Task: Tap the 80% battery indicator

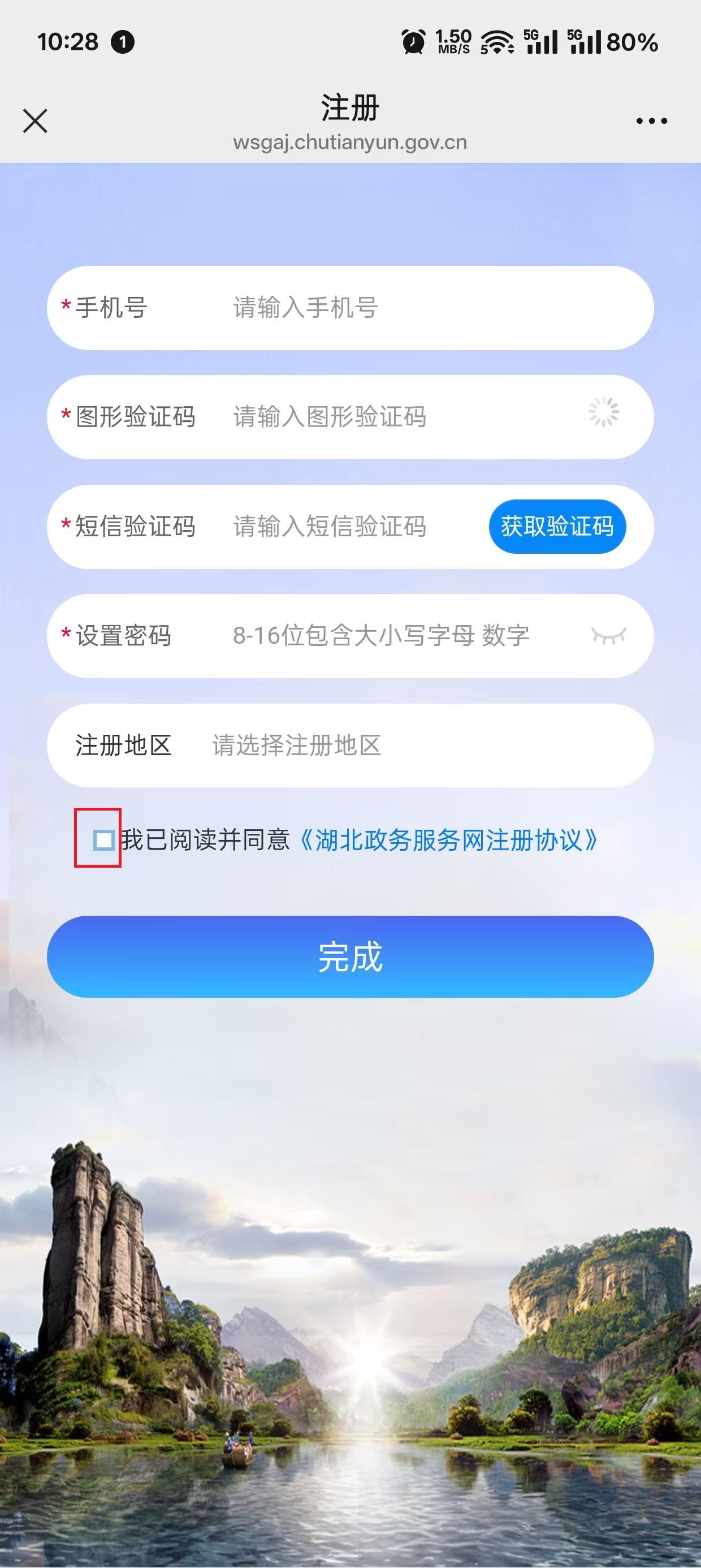Action: pyautogui.click(x=631, y=41)
